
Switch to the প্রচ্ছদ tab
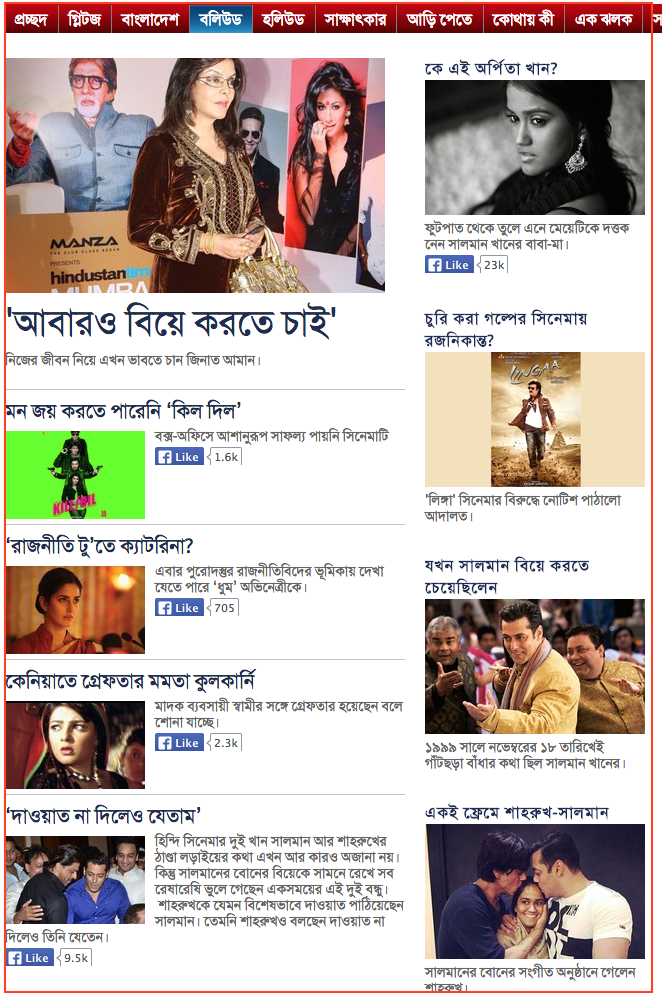[30, 19]
